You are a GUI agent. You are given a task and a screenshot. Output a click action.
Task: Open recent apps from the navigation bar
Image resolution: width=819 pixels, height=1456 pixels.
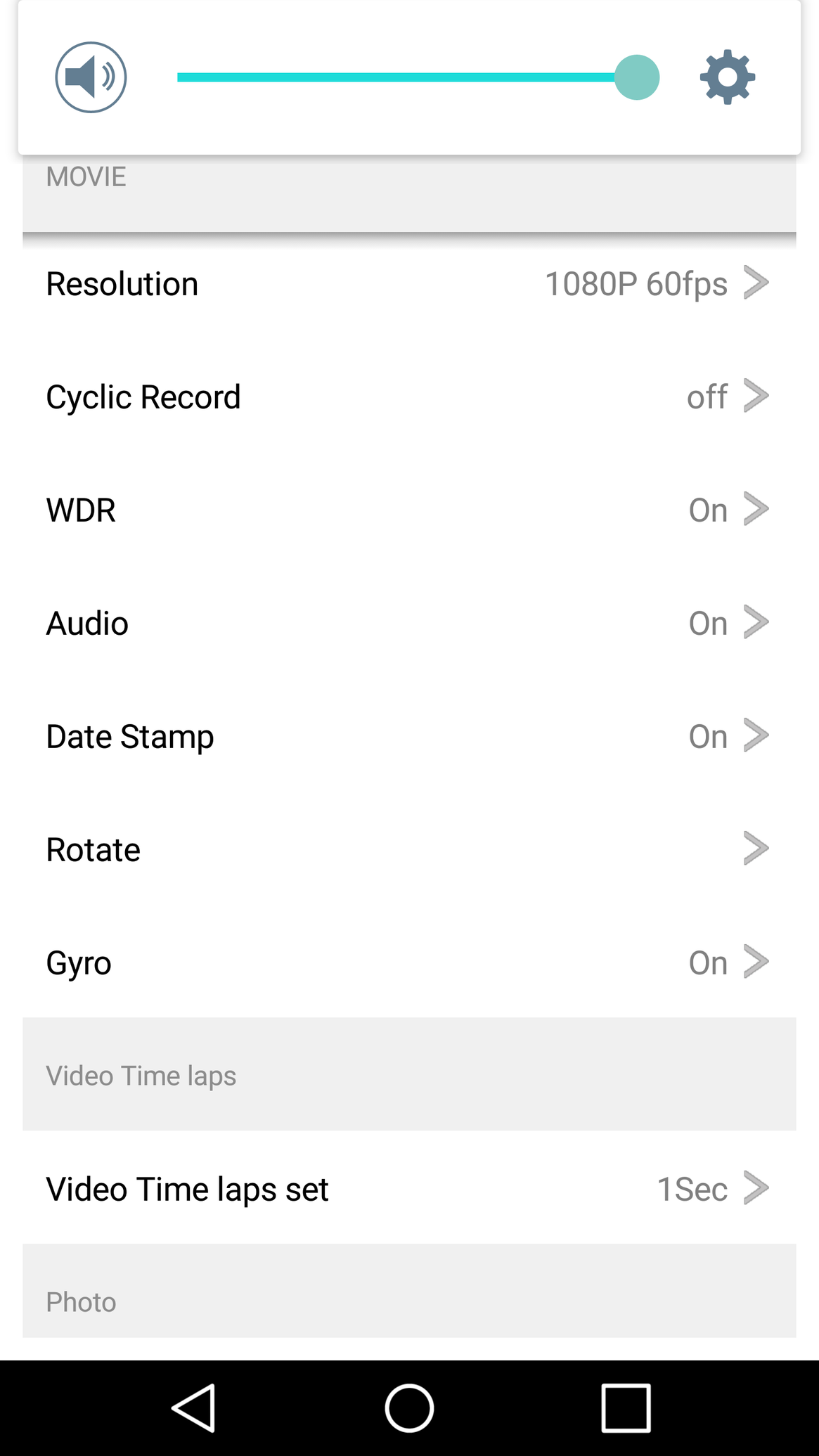(626, 1408)
